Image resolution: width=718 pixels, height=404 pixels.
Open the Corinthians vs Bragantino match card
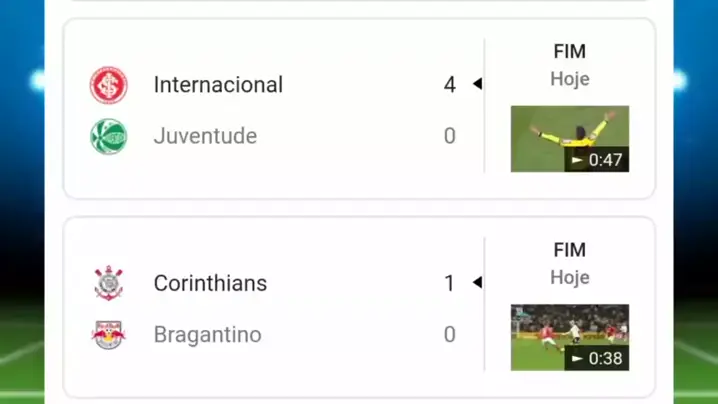tap(270, 308)
